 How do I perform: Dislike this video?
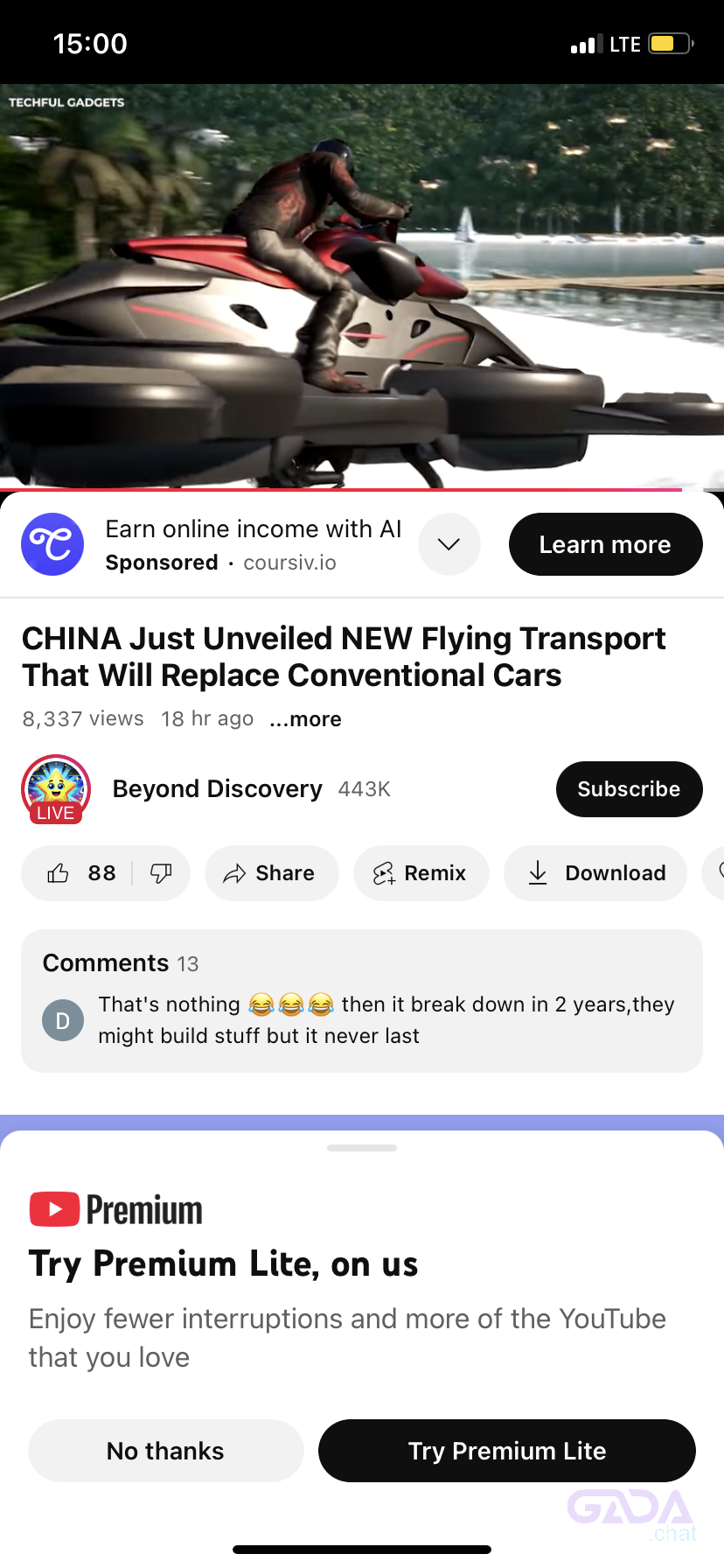[161, 873]
